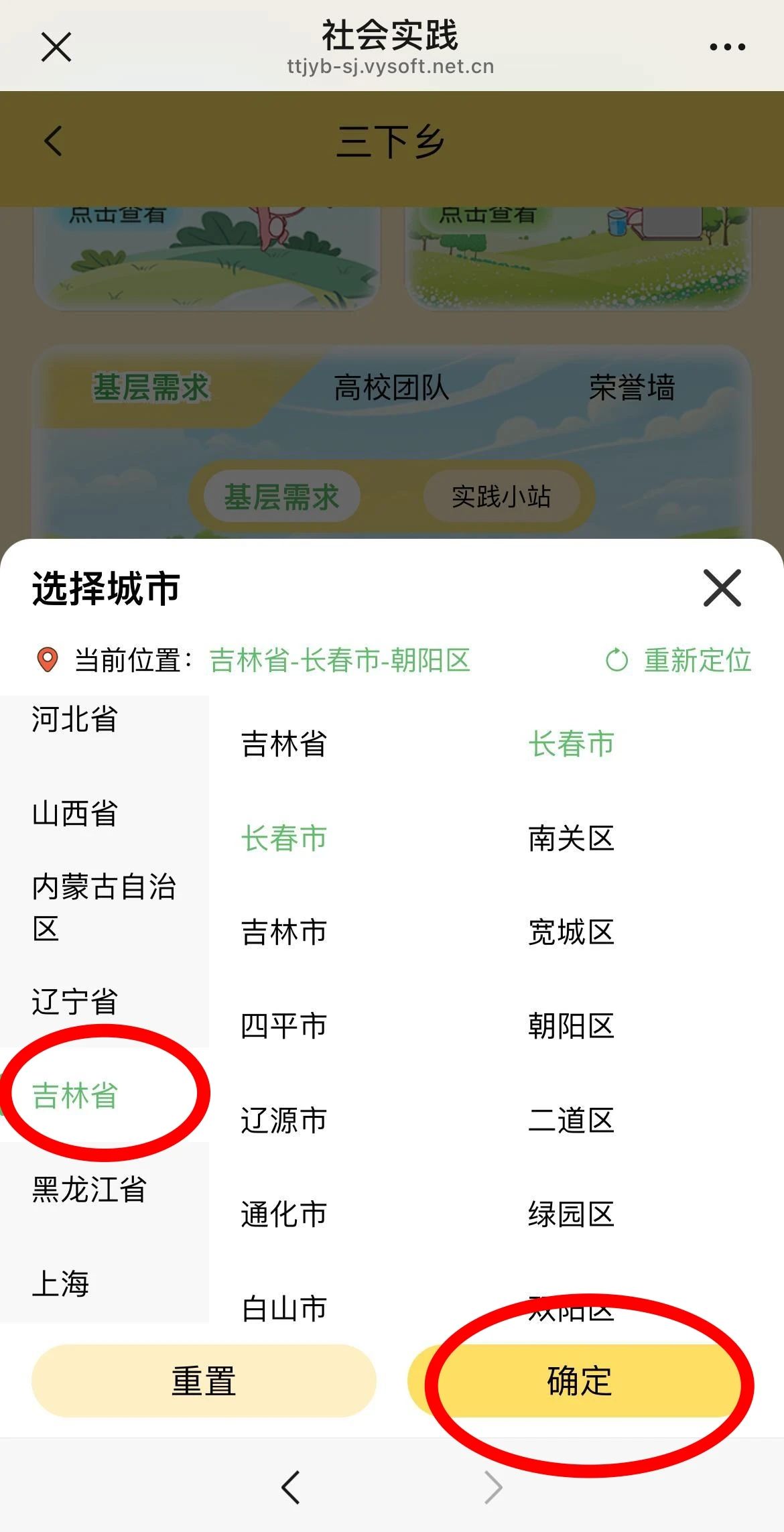The image size is (784, 1532).
Task: Choose 辽源市 city
Action: point(284,1120)
